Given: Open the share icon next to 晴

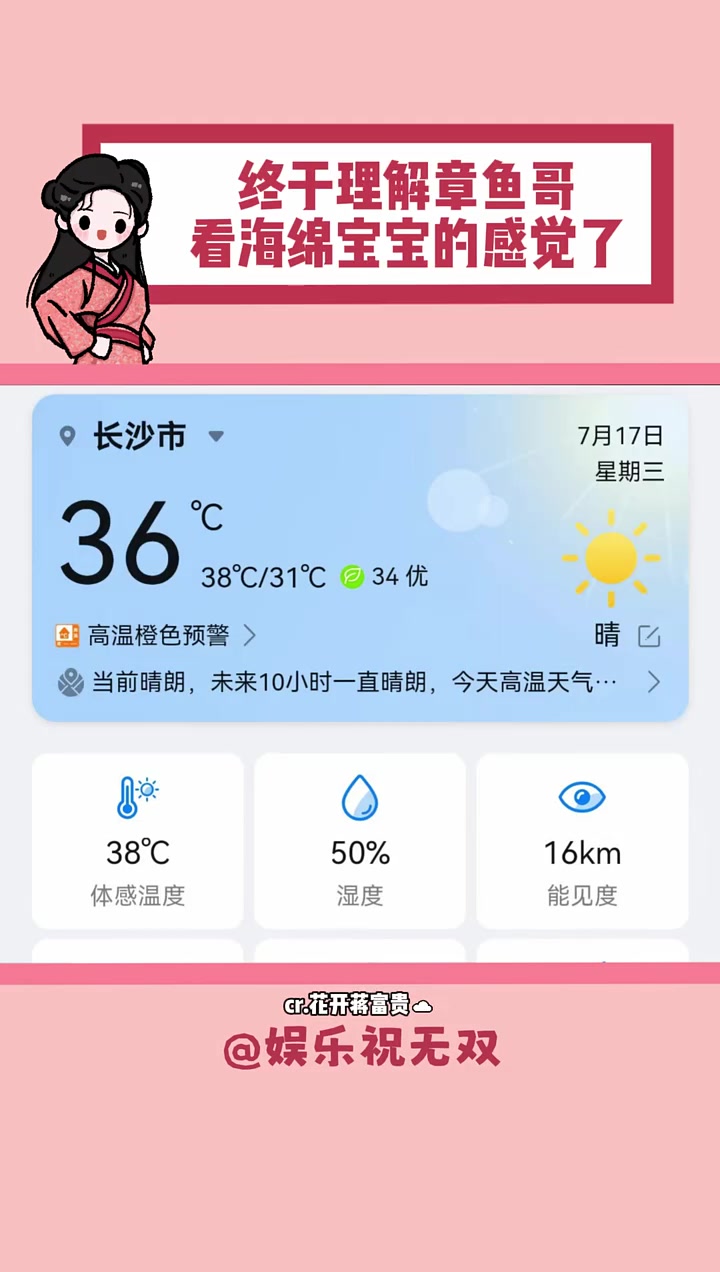Looking at the screenshot, I should coord(651,635).
